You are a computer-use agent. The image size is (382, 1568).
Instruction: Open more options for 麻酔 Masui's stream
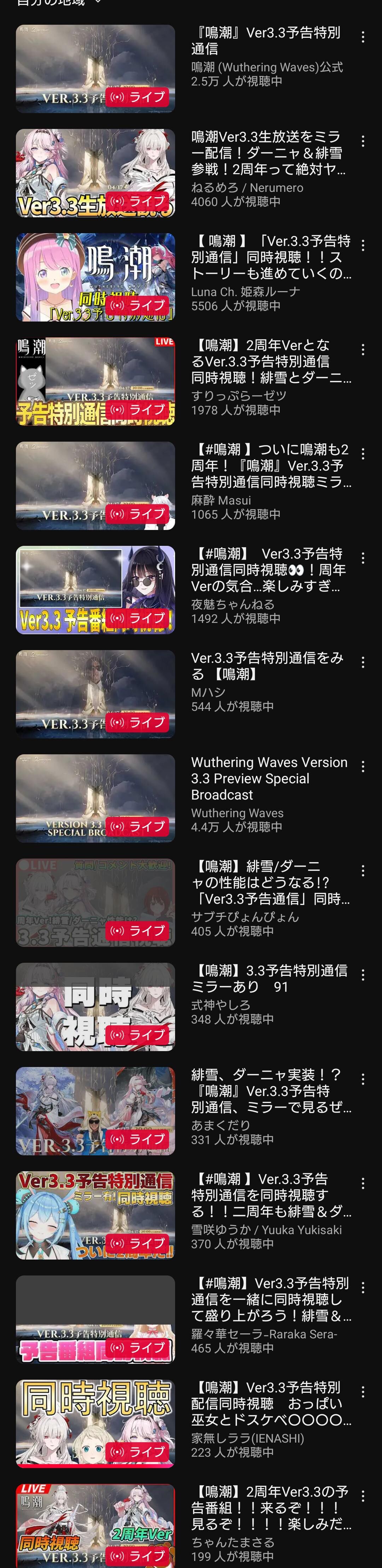363,454
